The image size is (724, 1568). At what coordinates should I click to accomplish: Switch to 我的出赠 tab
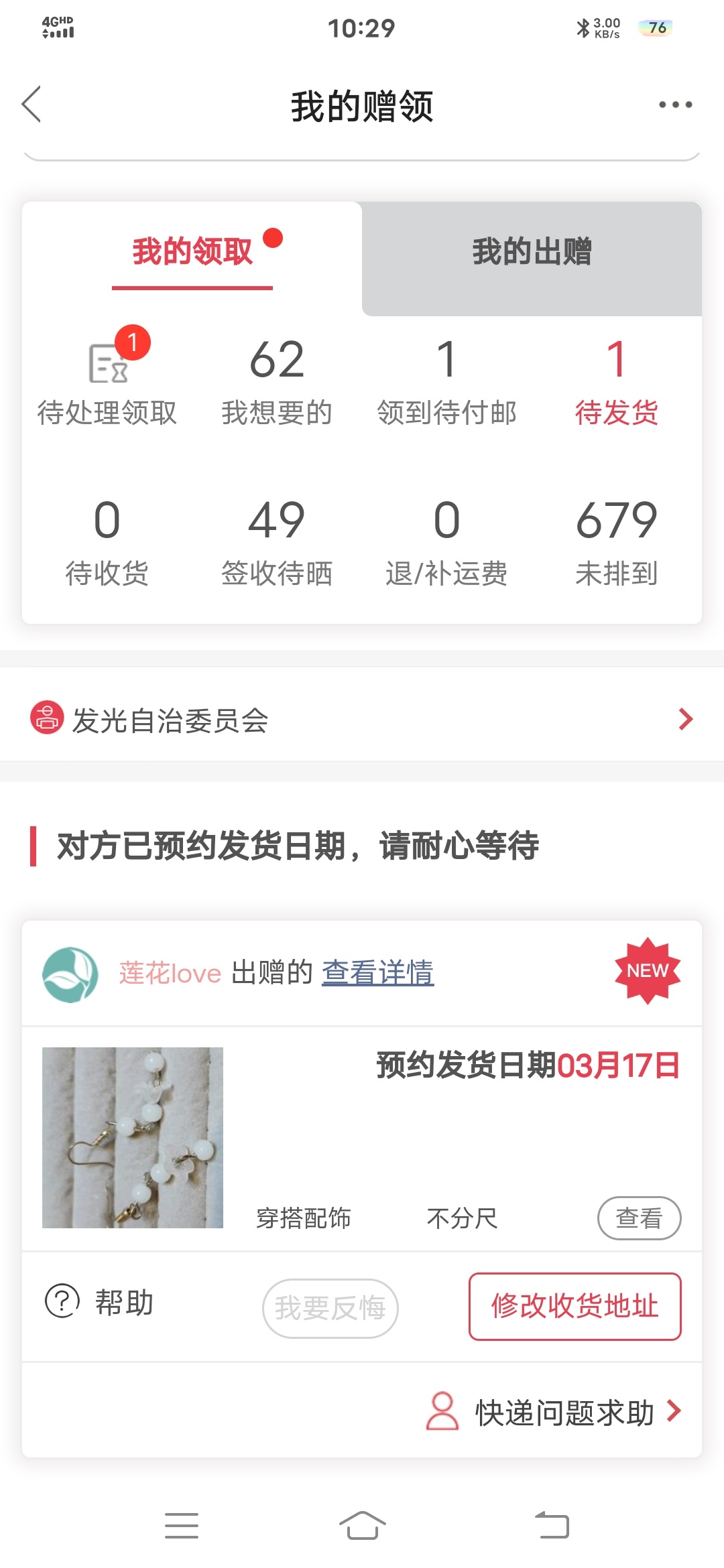point(532,253)
